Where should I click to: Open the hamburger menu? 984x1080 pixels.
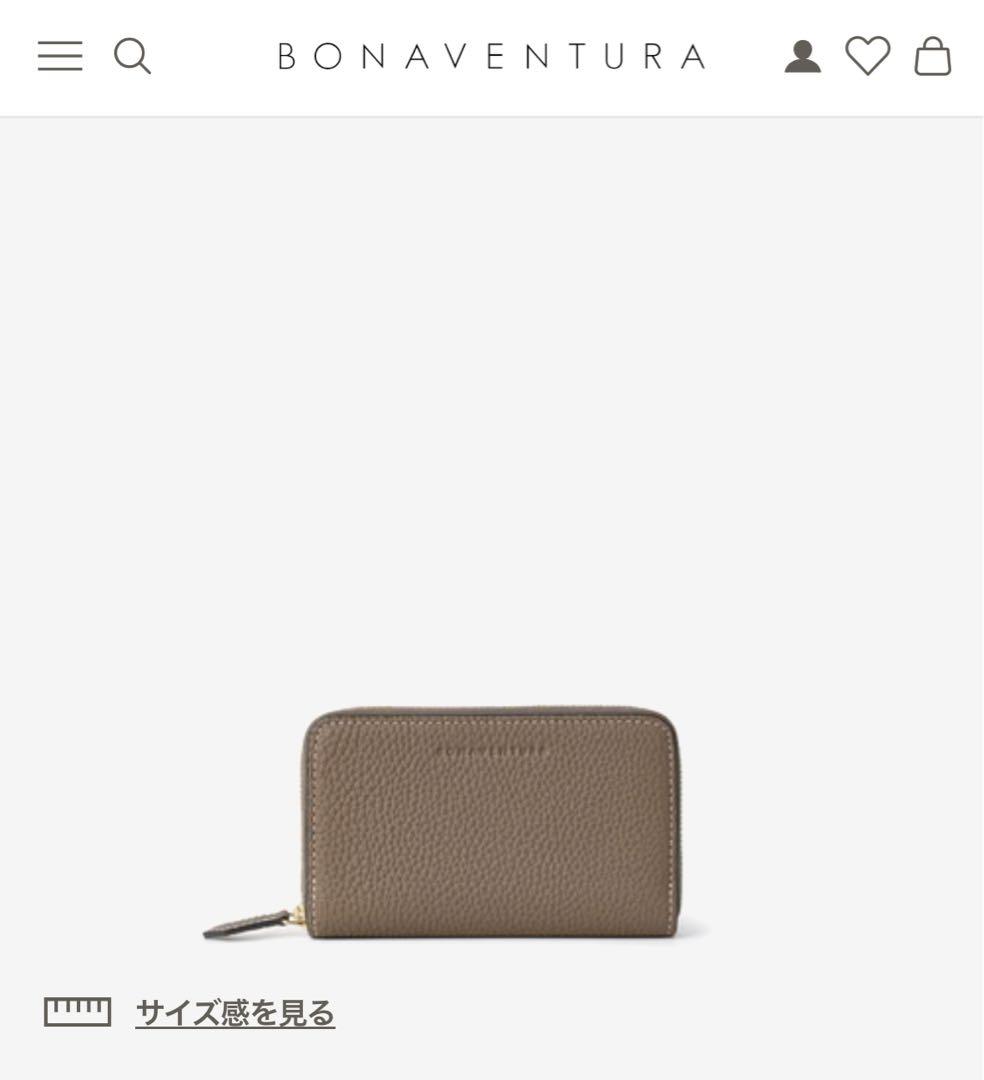60,56
